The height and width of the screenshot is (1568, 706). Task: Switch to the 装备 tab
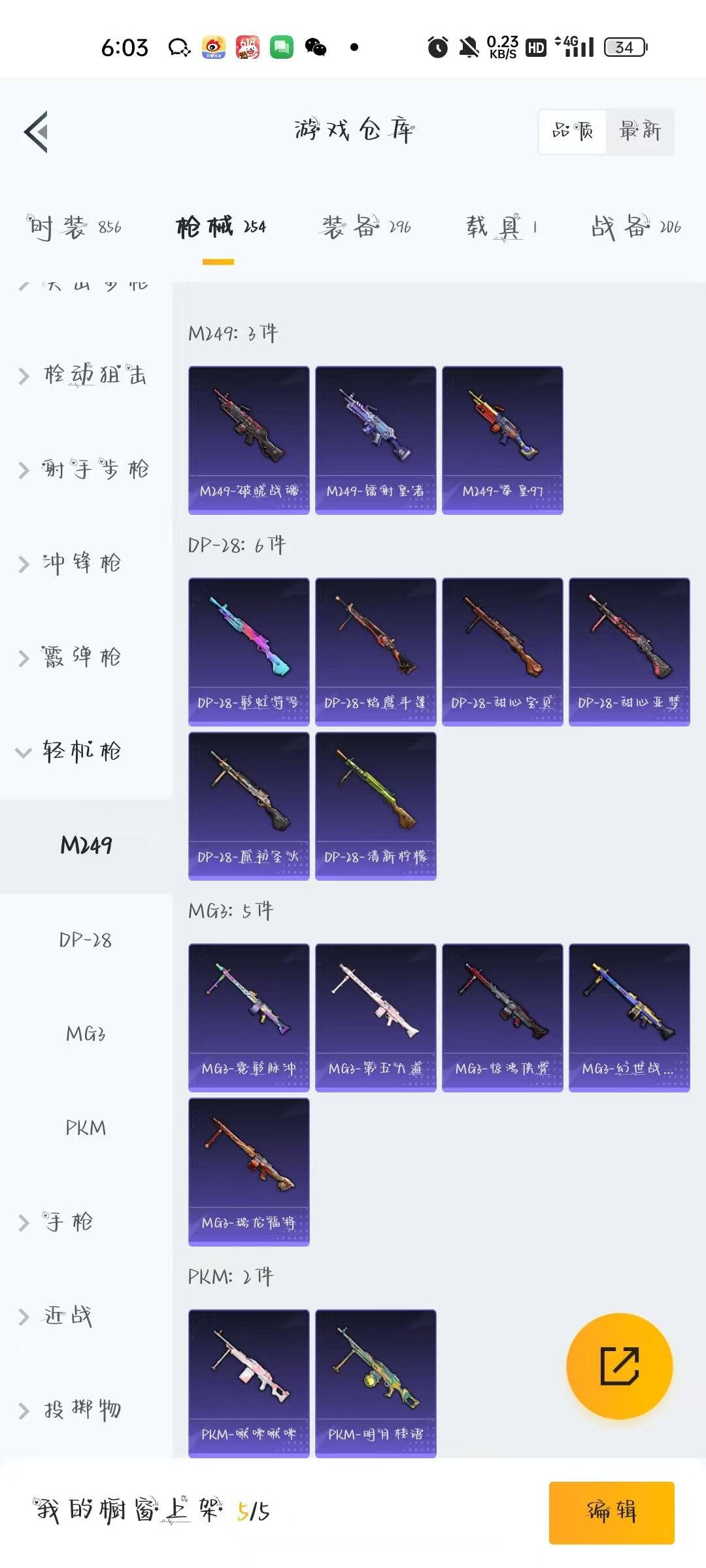(366, 227)
